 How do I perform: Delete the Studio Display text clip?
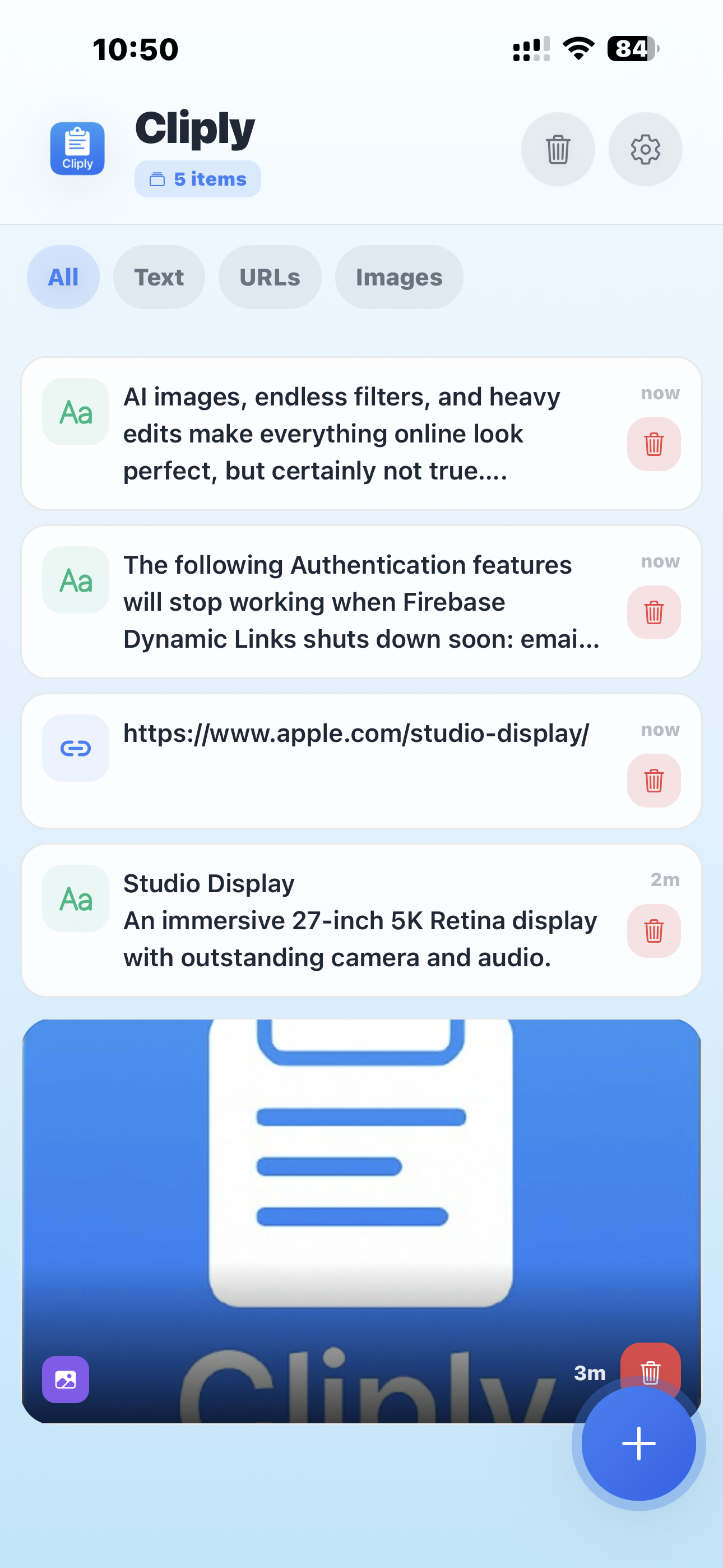point(654,931)
